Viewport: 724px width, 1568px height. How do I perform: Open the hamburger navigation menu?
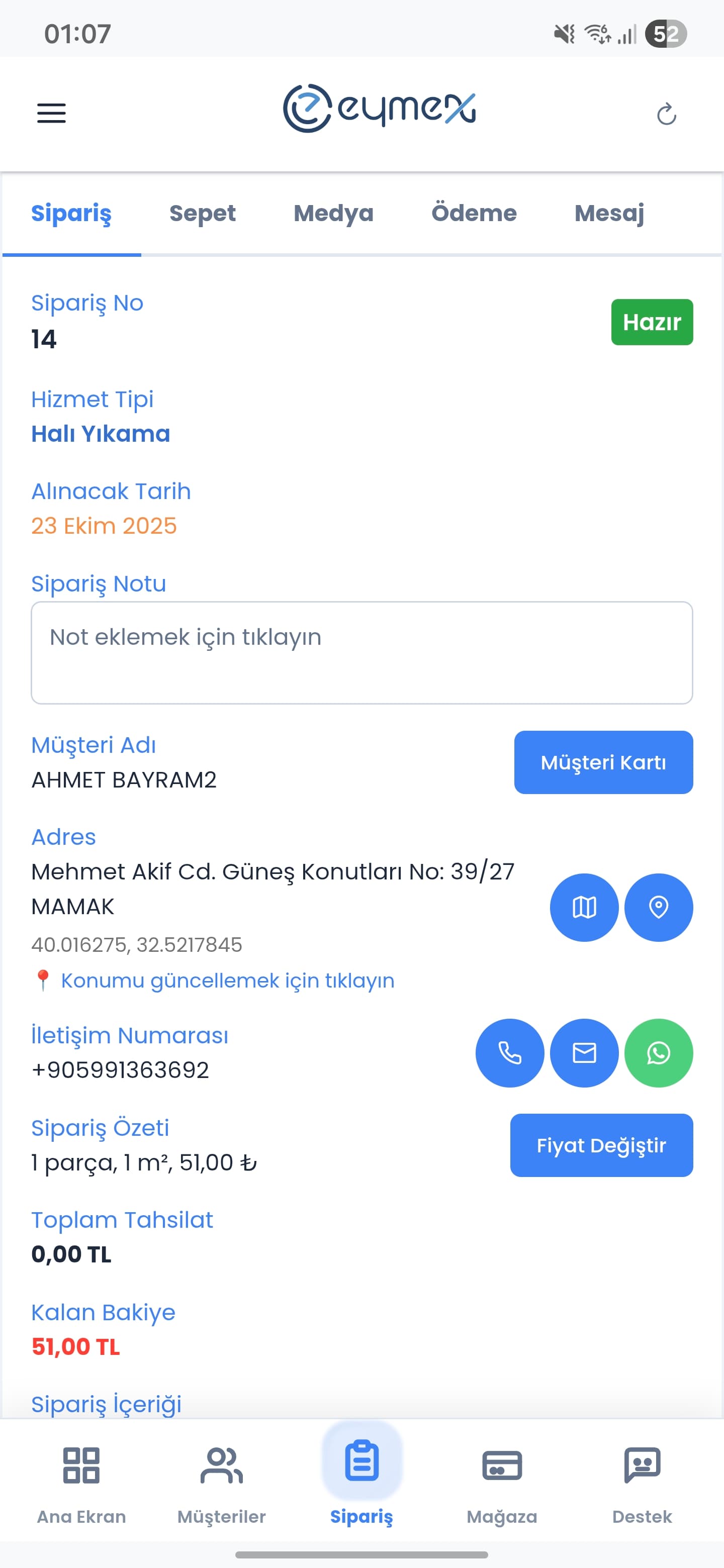(x=52, y=113)
